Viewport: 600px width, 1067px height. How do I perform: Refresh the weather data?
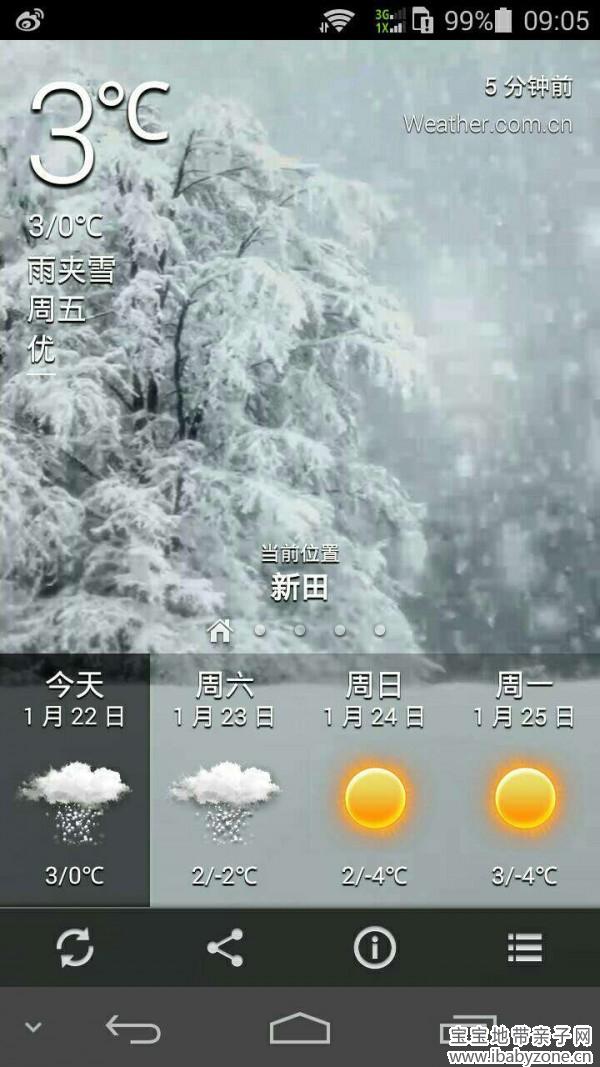tap(75, 946)
